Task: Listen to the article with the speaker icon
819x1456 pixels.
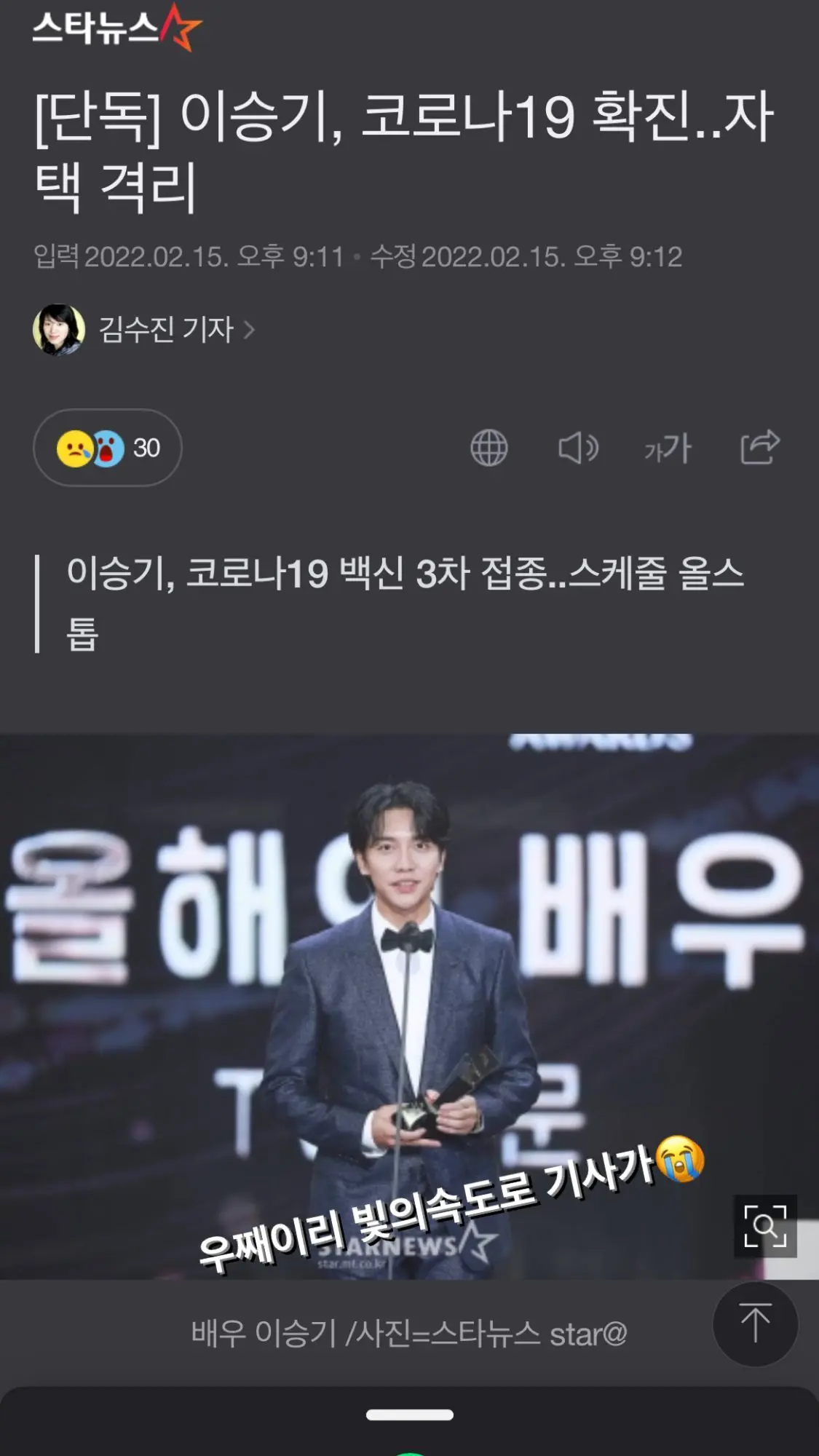Action: 578,448
